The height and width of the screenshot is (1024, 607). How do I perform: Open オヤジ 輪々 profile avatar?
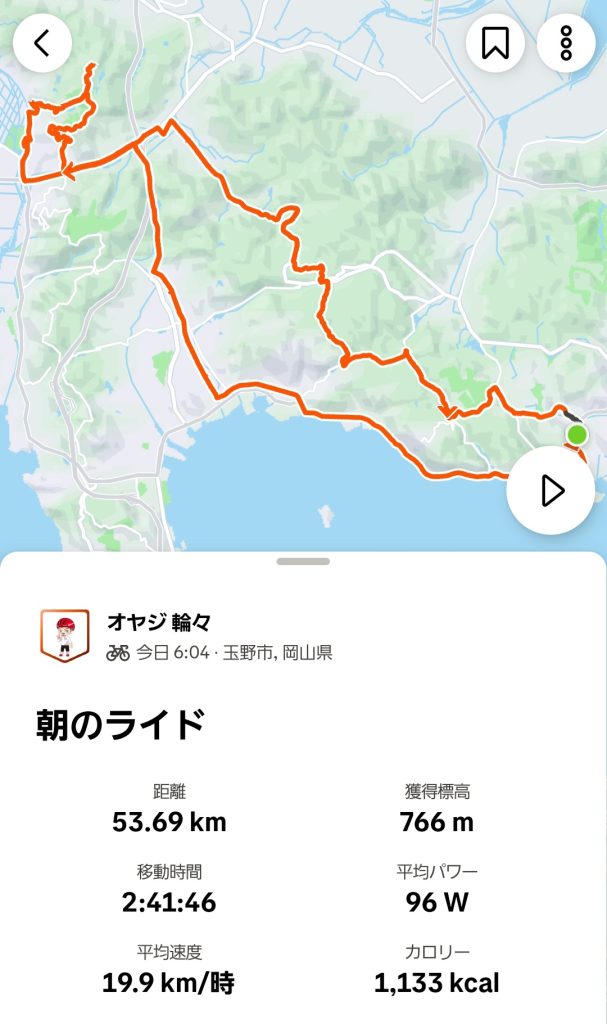[65, 636]
